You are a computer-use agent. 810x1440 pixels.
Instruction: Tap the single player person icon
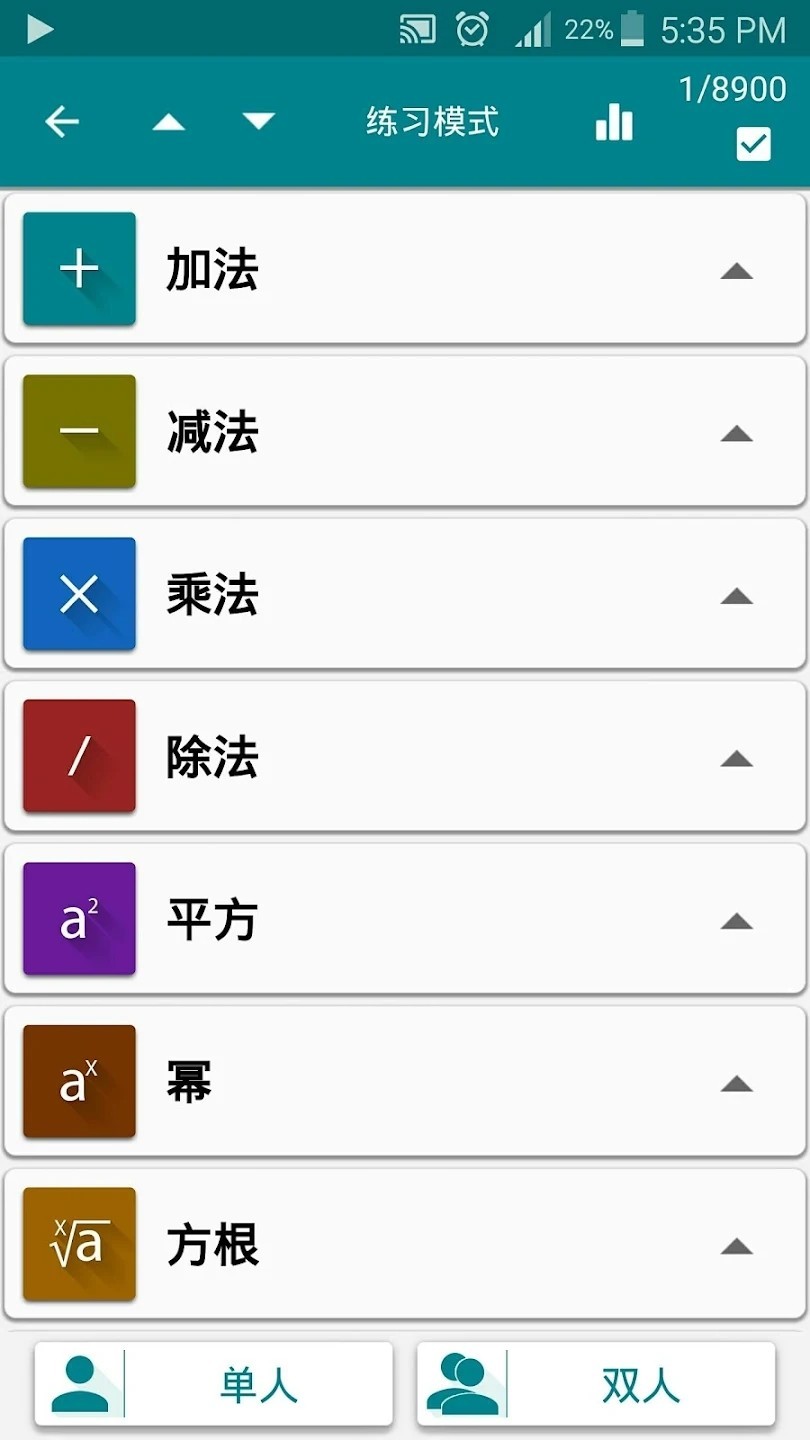(80, 1384)
